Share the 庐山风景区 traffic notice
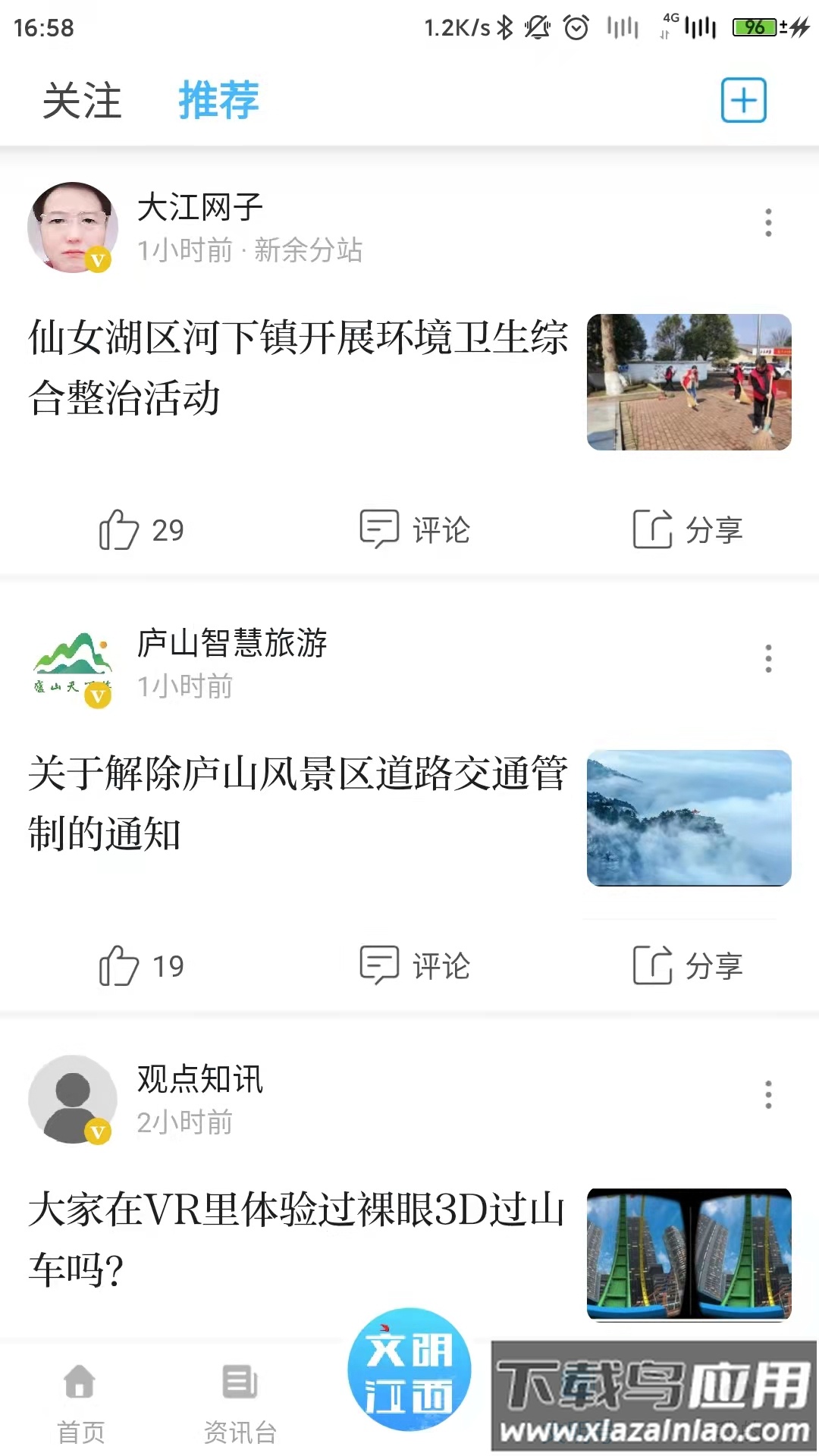Image resolution: width=819 pixels, height=1456 pixels. 688,965
